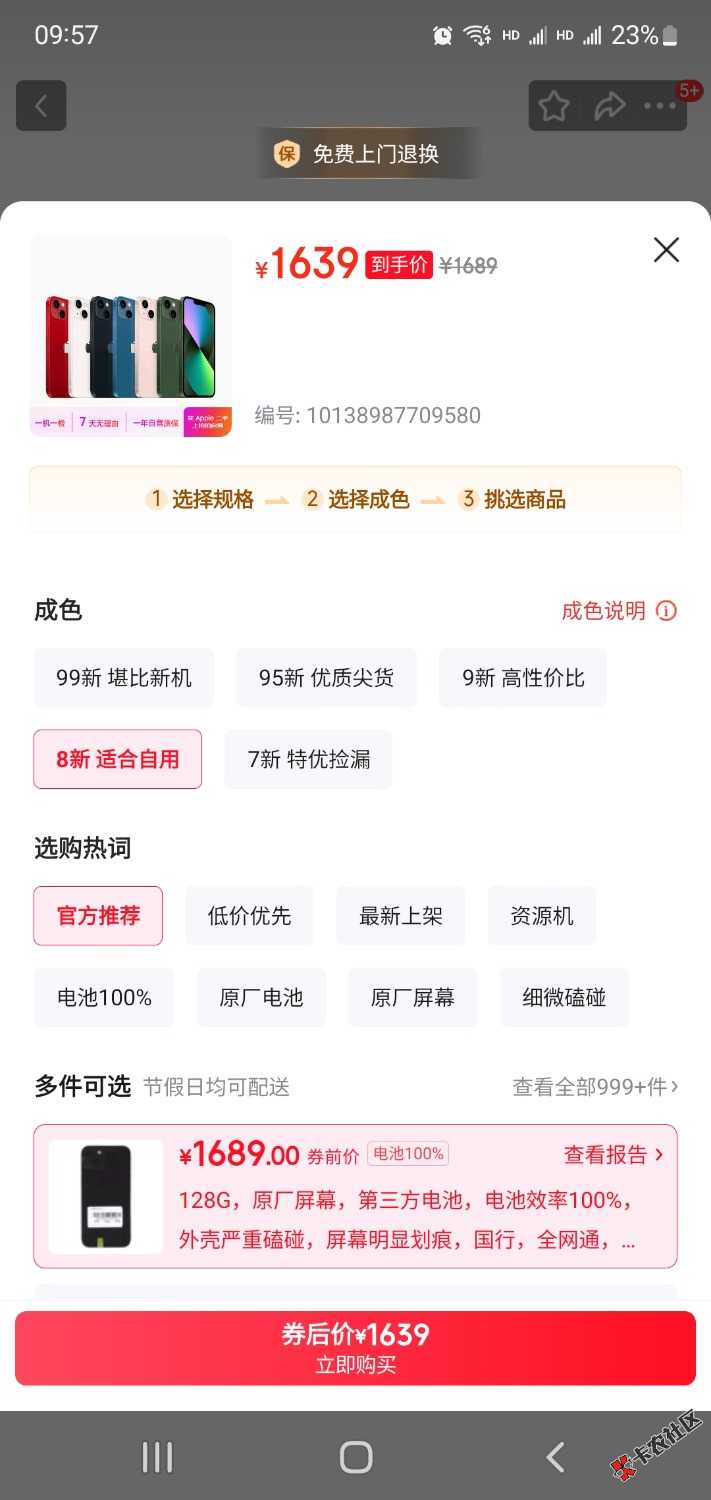Screen dimensions: 711x1500
Task: Tap 立即购买 at 券后价¥1639
Action: coord(355,1348)
